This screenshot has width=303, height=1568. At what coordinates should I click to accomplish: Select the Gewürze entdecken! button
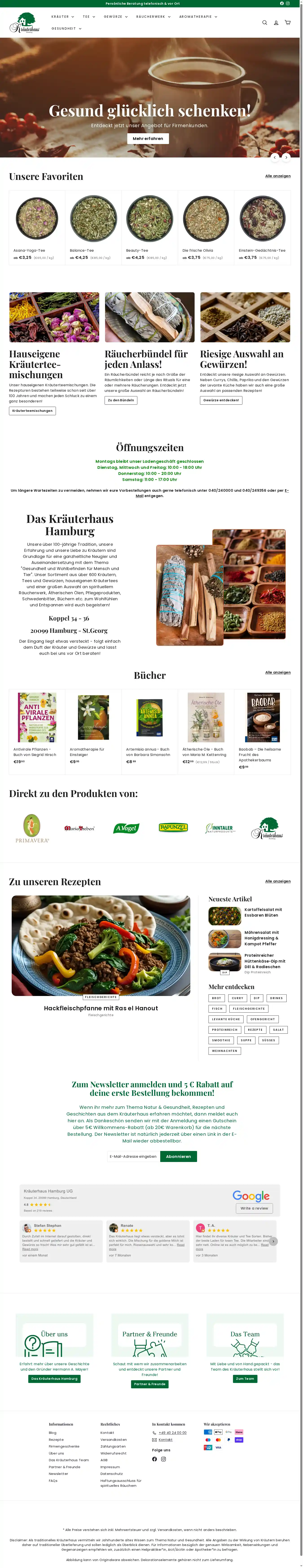point(221,400)
